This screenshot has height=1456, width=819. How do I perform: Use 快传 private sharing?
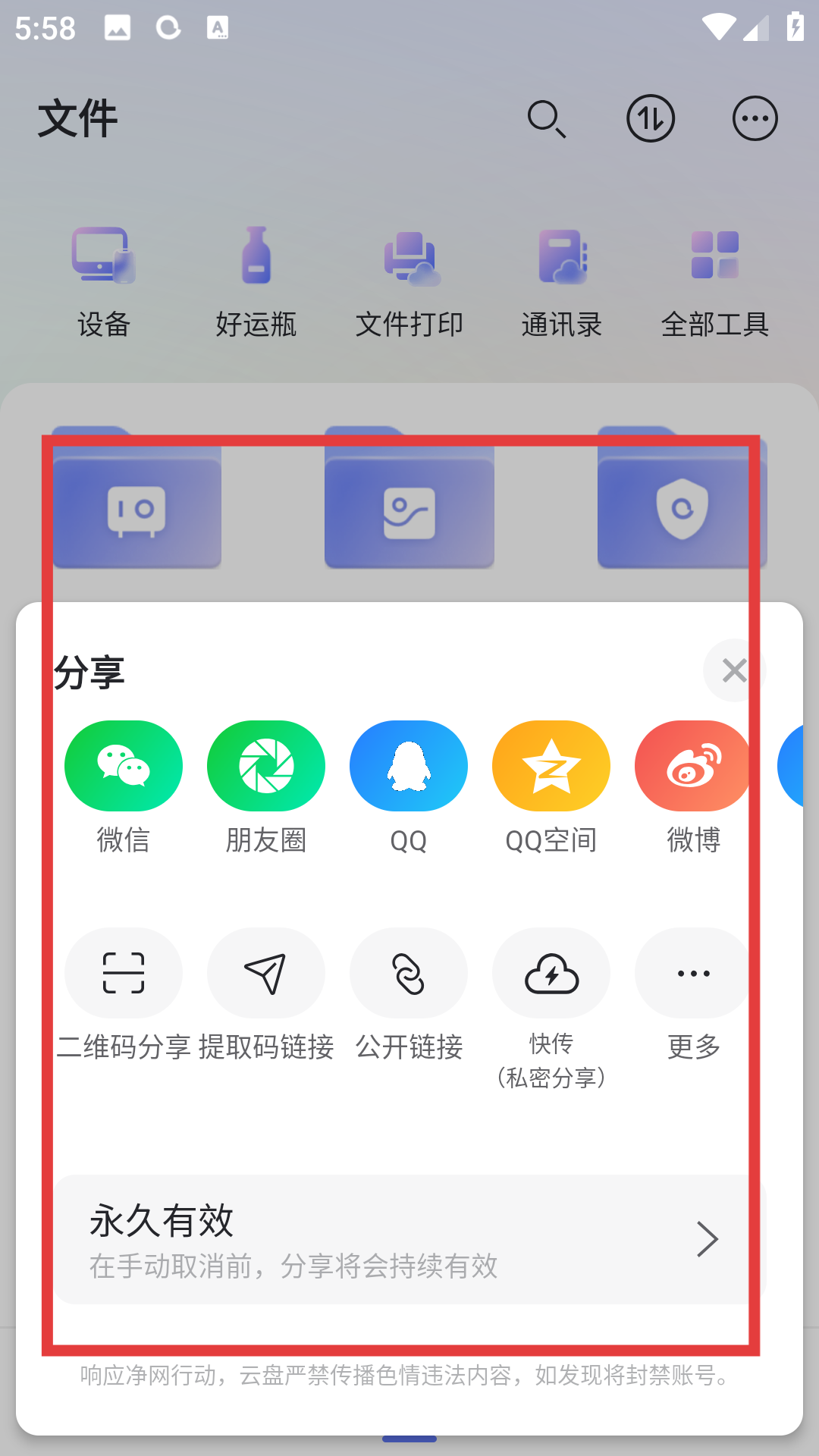[x=551, y=974]
